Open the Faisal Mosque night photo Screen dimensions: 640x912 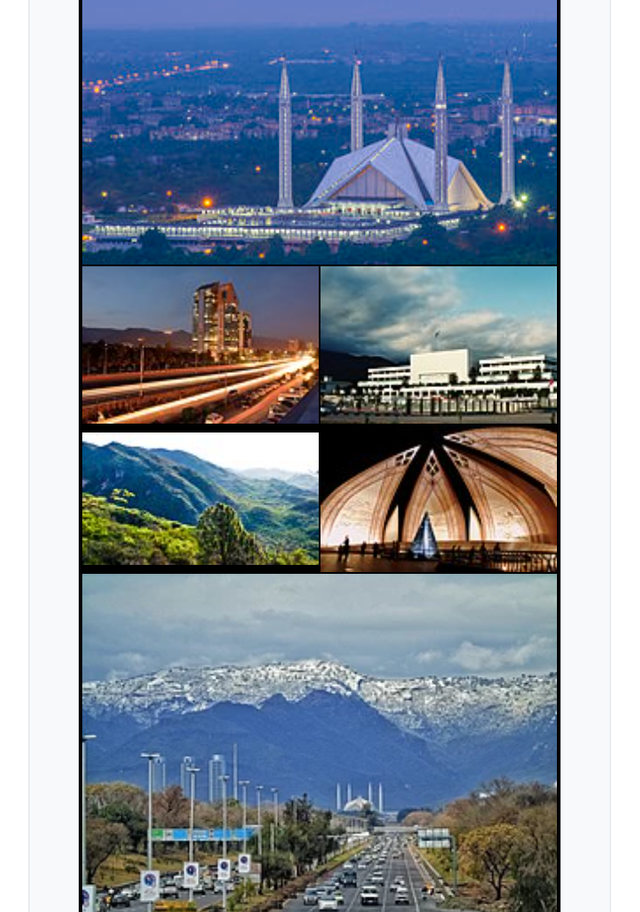coord(320,132)
